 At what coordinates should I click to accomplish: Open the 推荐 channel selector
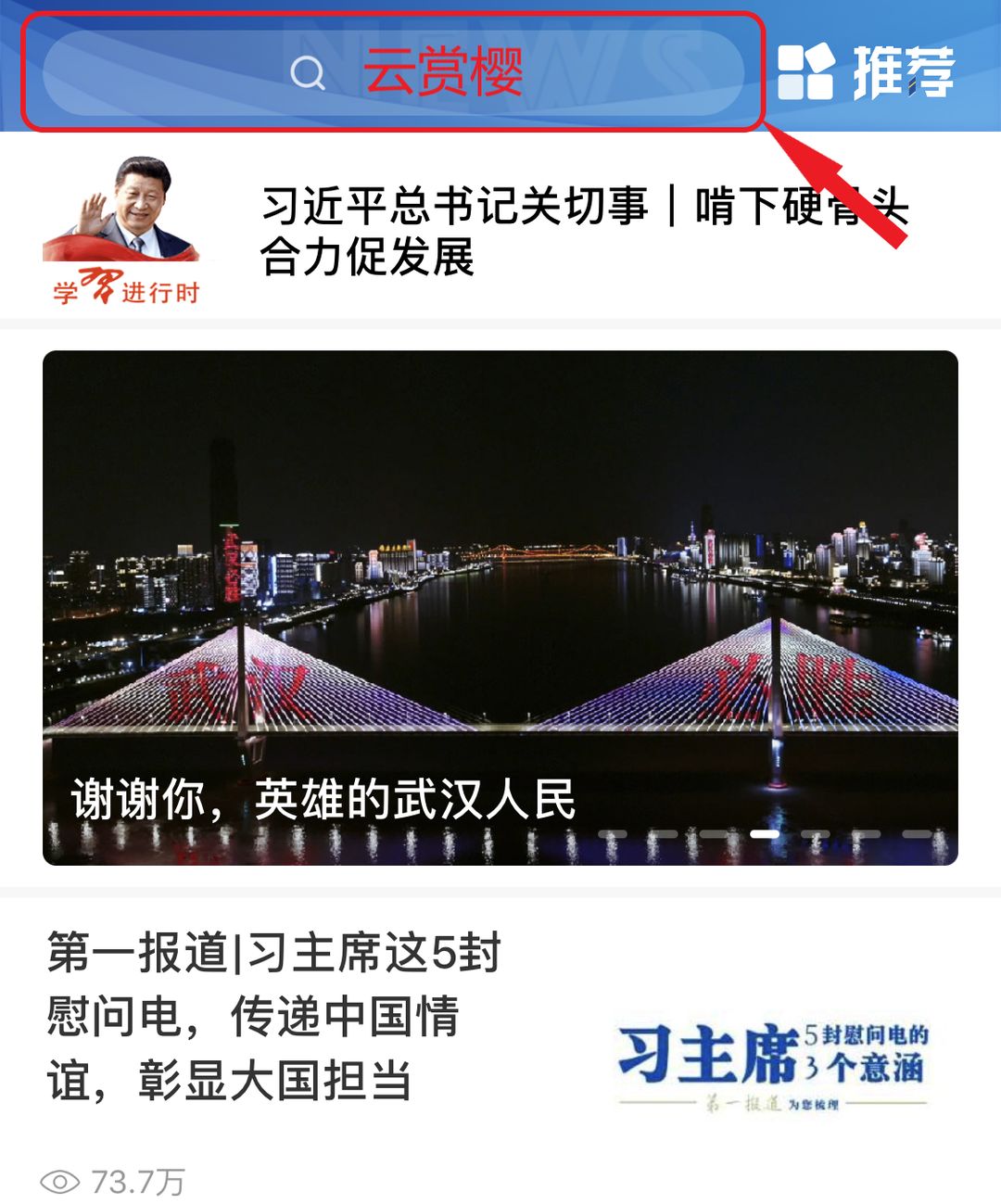[867, 72]
